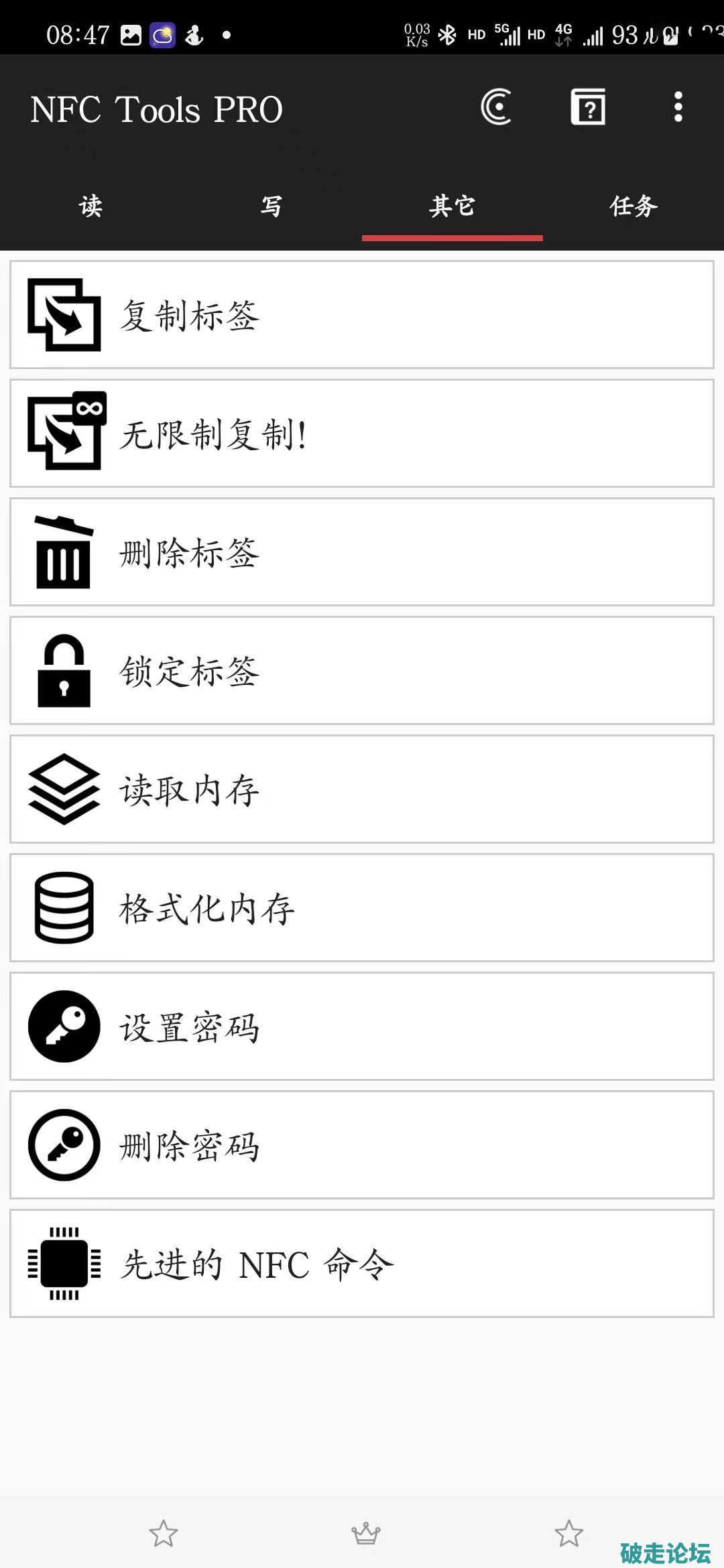Image resolution: width=724 pixels, height=1568 pixels.
Task: Choose 格式化内存
Action: click(x=362, y=908)
